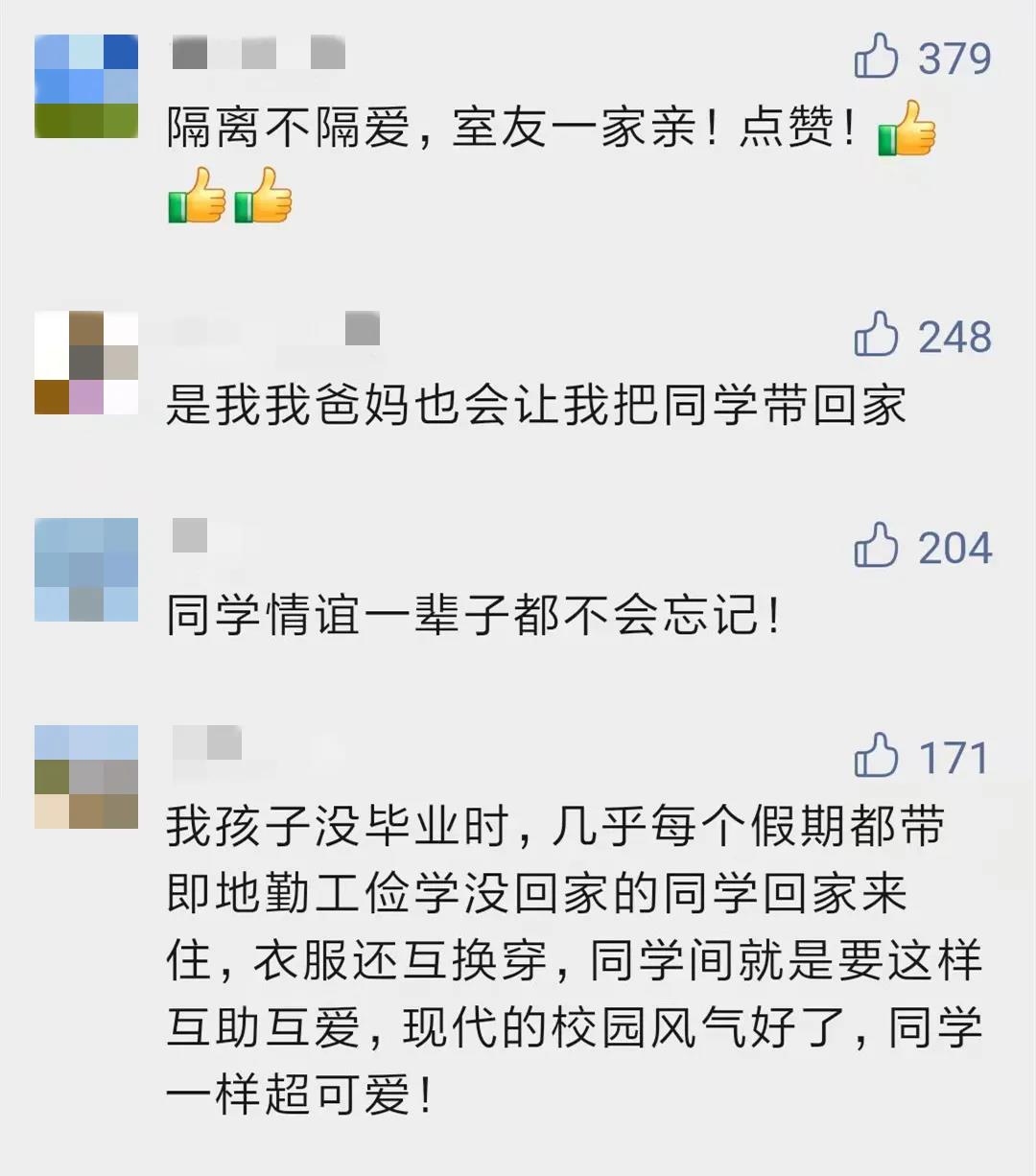Like the comment "同学情谊一辈子都不会忘记"
1036x1176 pixels.
coord(876,547)
